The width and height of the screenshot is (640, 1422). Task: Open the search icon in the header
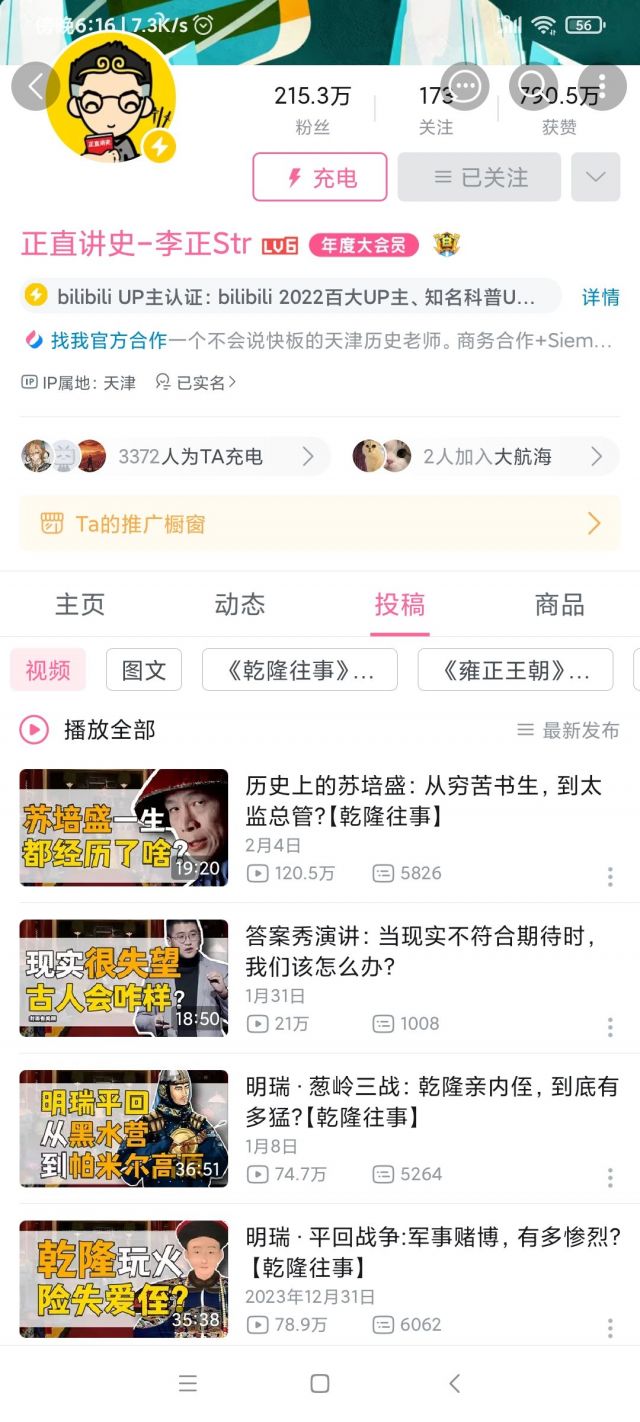(x=532, y=87)
